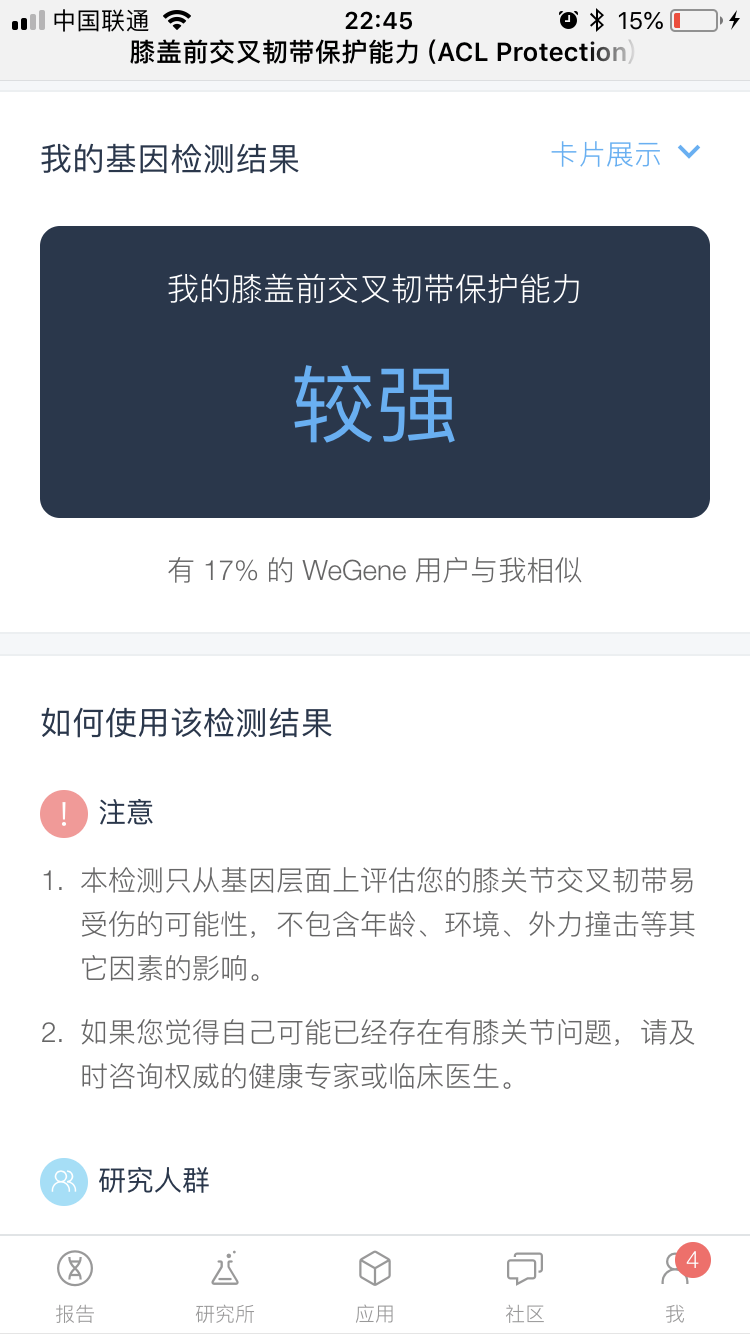Switch to the 社区 tab
This screenshot has height=1334, width=750.
525,1286
